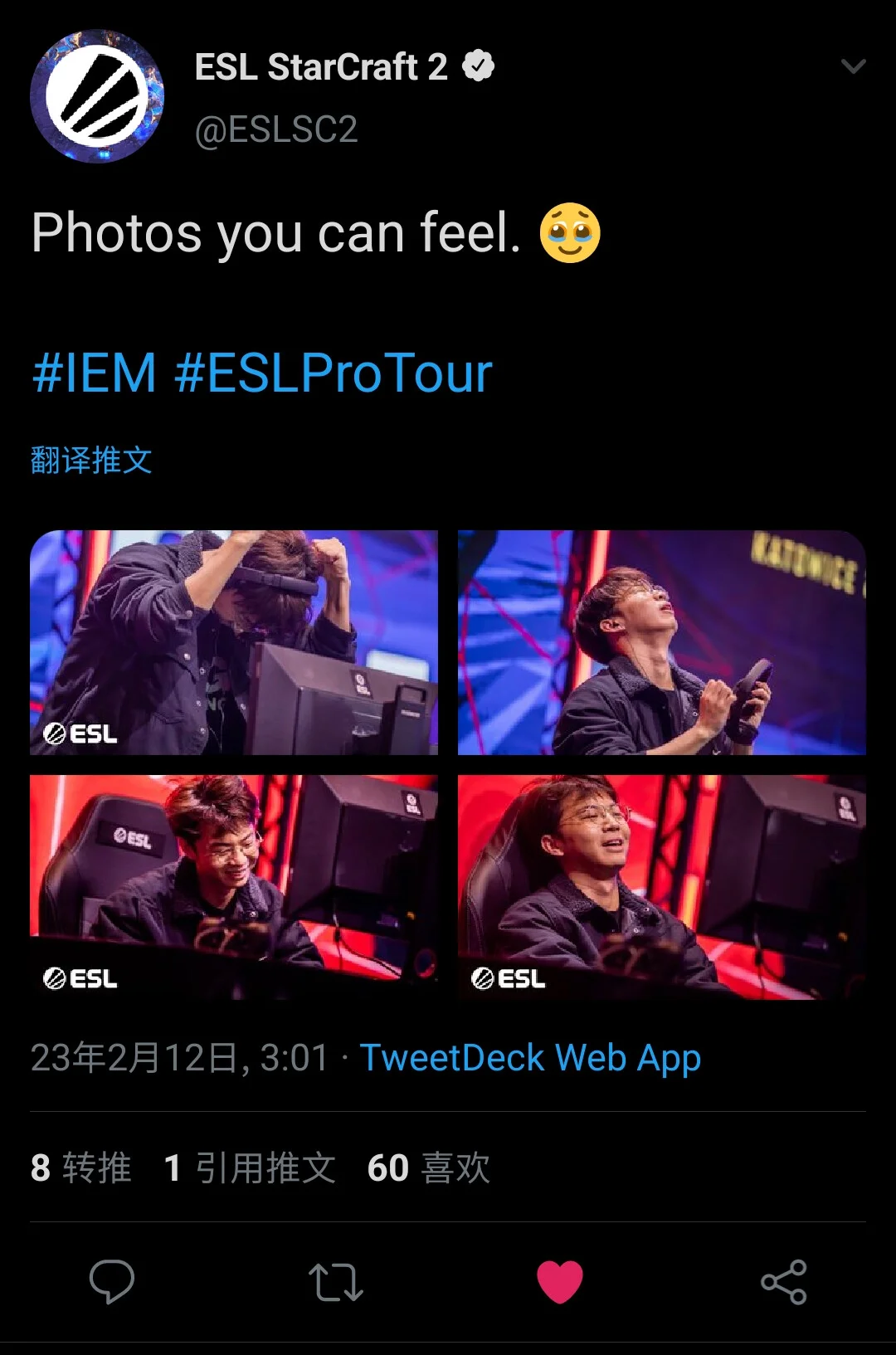Open the TweetDeck Web App source link
The width and height of the screenshot is (896, 1355).
coord(530,1058)
